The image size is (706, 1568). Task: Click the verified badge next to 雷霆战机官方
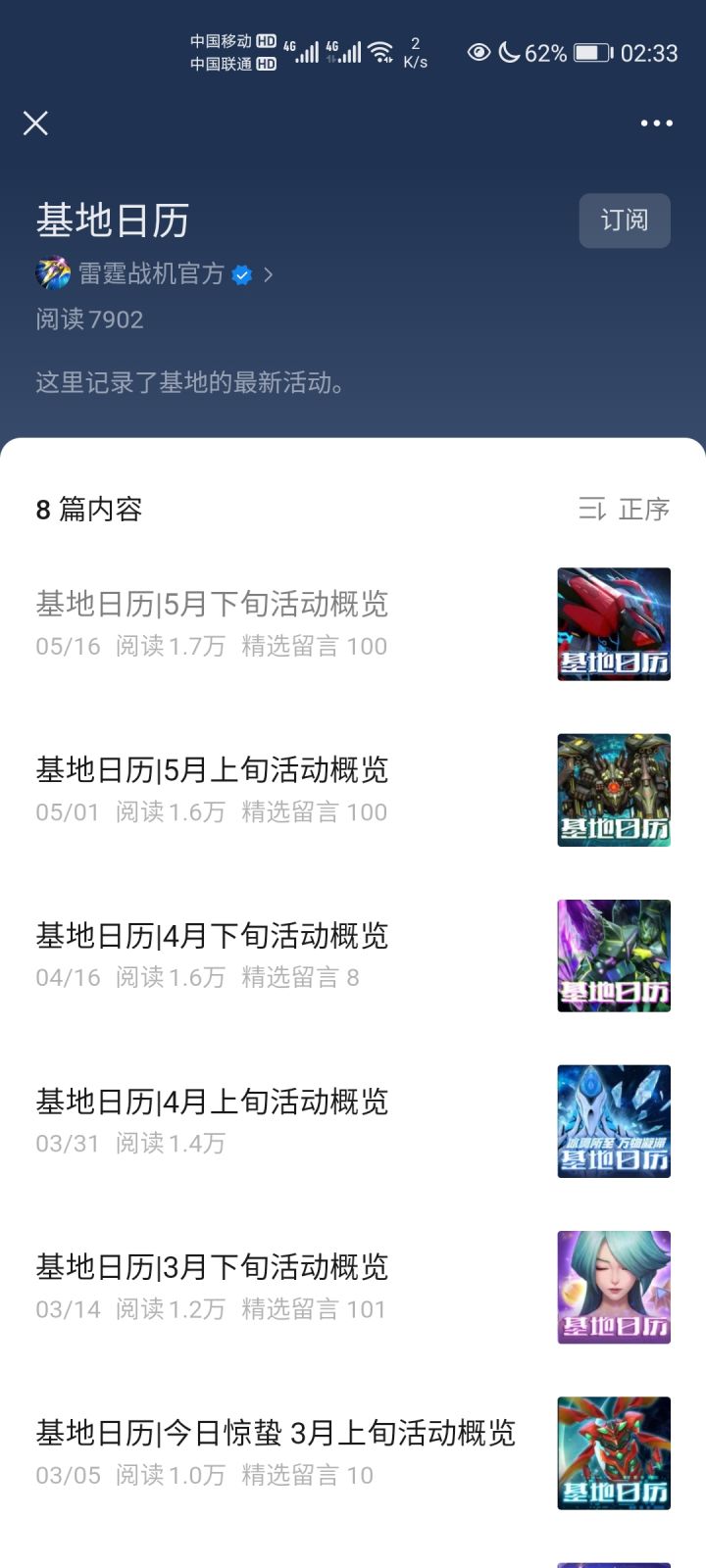[x=241, y=274]
